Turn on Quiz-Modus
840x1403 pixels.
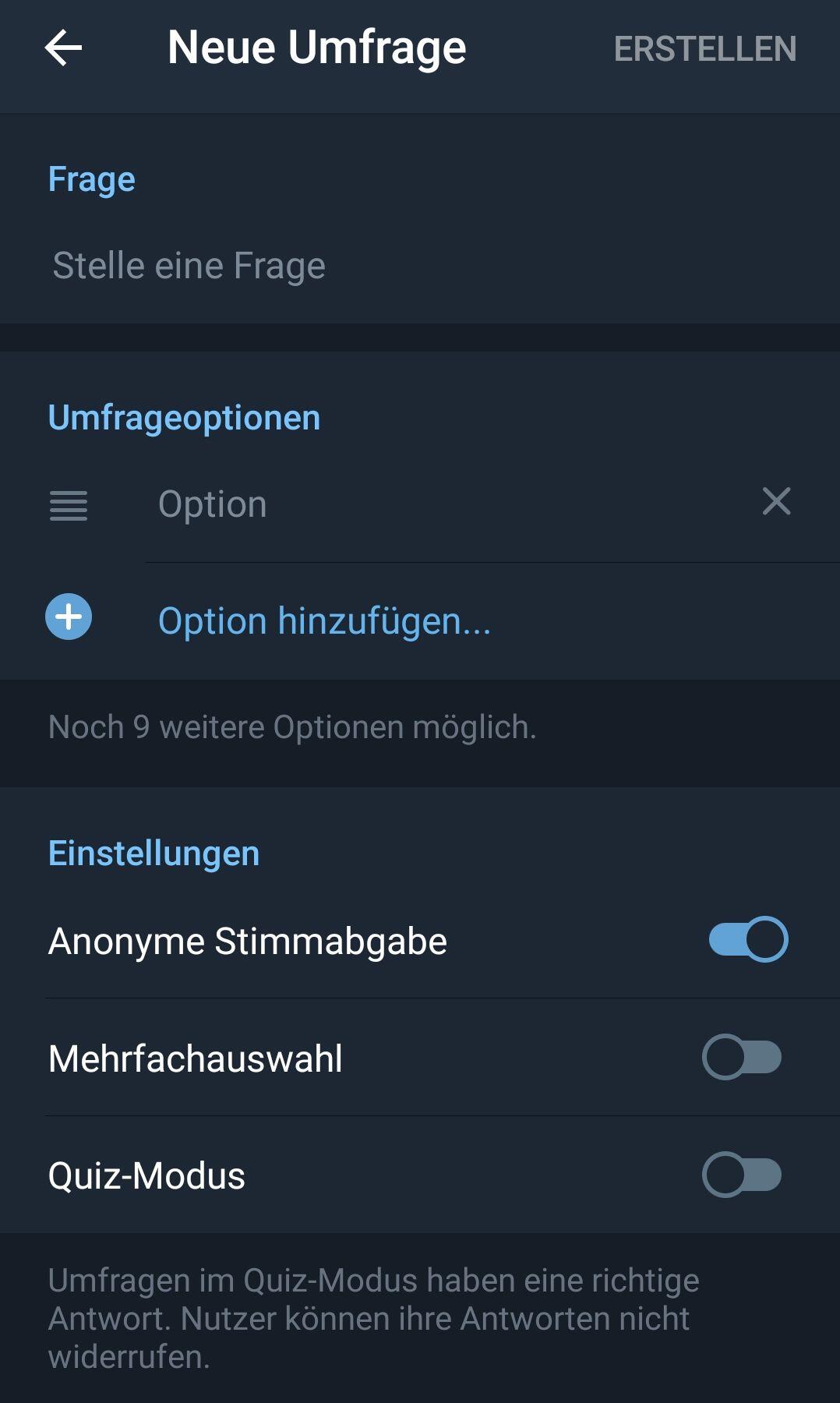click(x=741, y=1175)
